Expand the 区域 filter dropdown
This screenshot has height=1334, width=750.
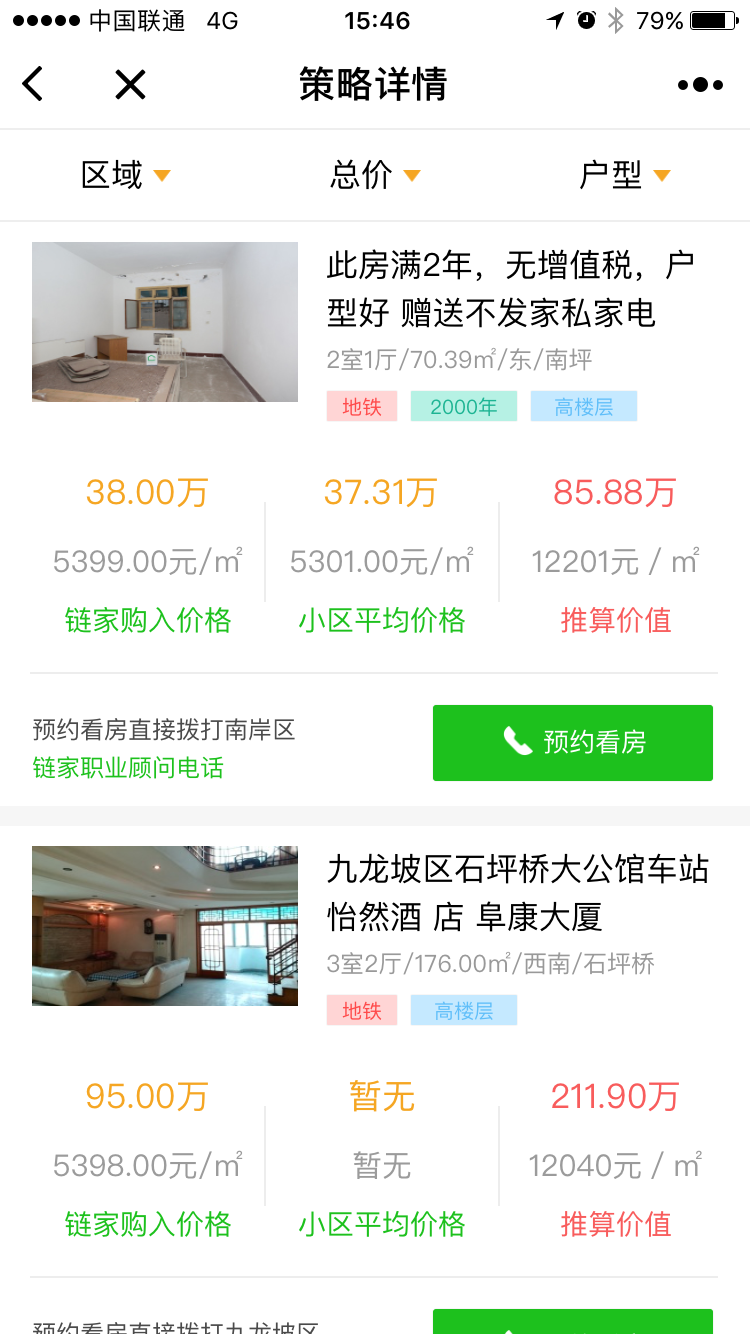[126, 175]
